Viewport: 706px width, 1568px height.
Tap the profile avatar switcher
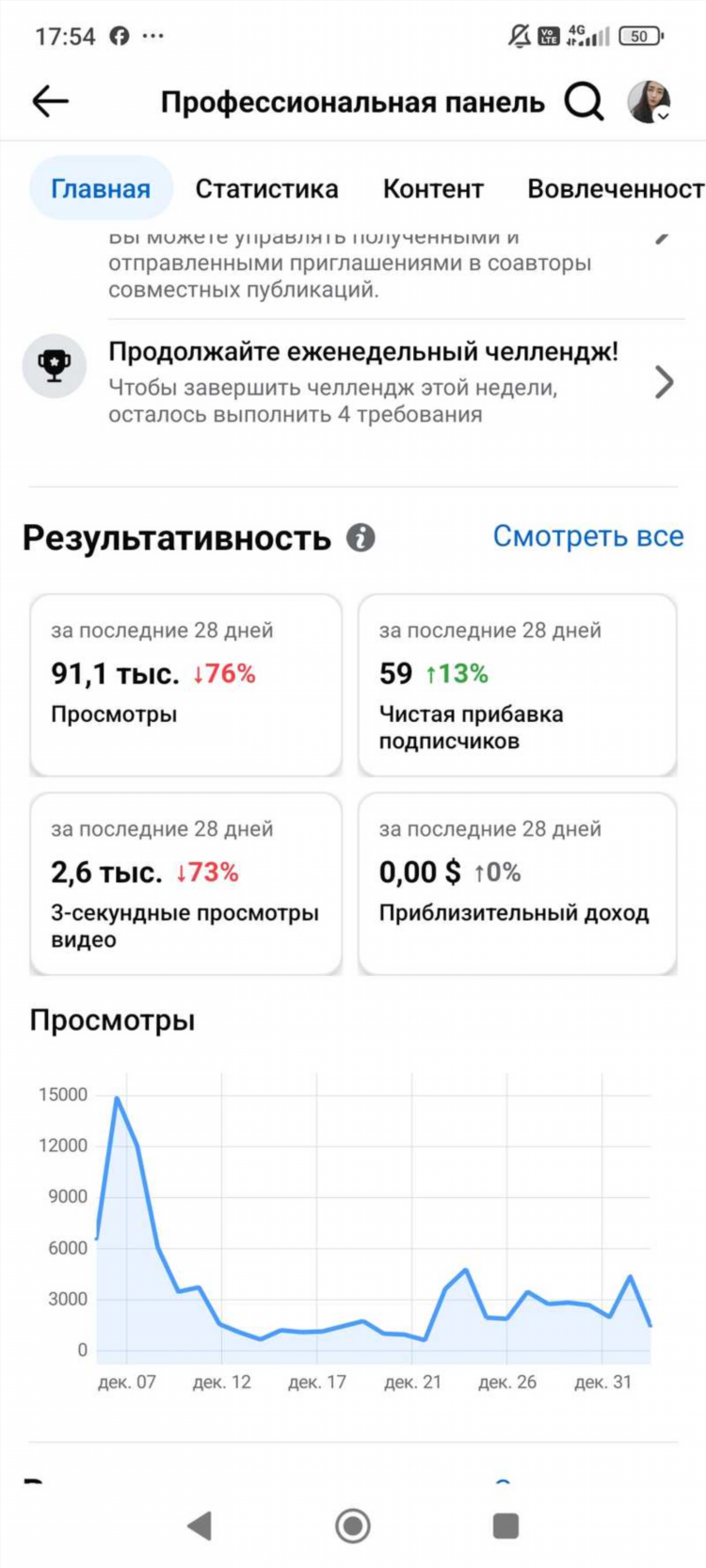[649, 102]
